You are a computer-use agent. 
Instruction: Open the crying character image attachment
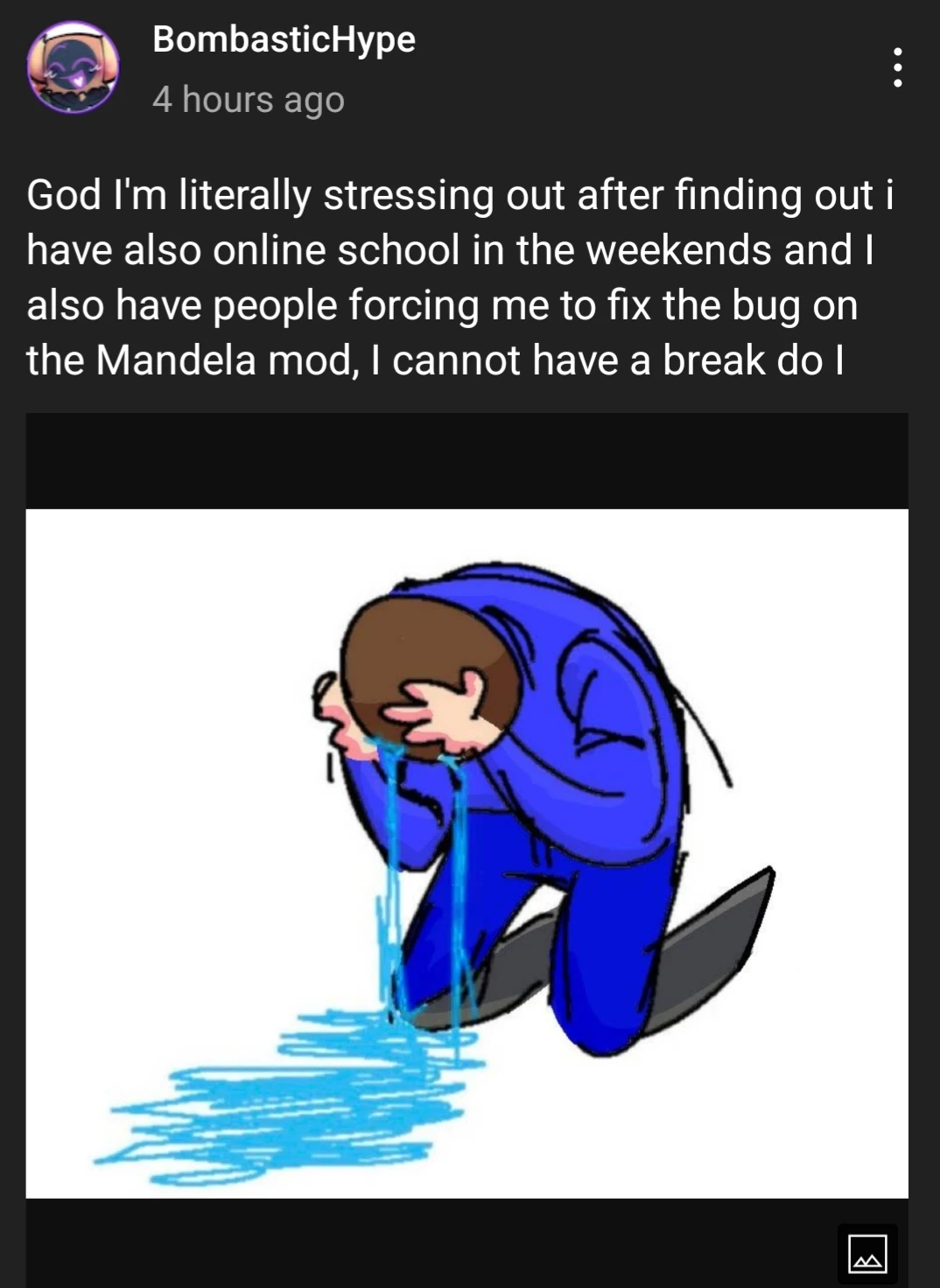(x=466, y=853)
